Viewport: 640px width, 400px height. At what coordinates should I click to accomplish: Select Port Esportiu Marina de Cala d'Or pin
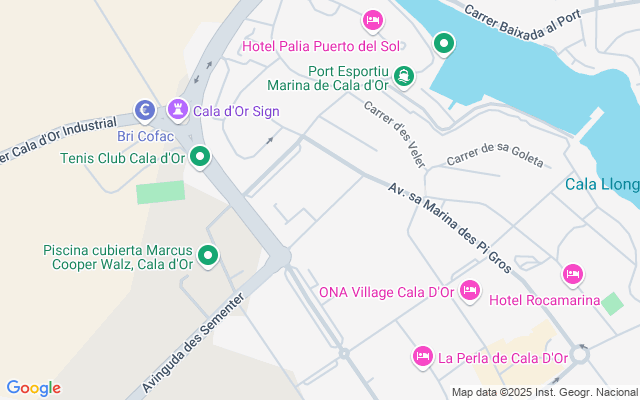(x=403, y=76)
